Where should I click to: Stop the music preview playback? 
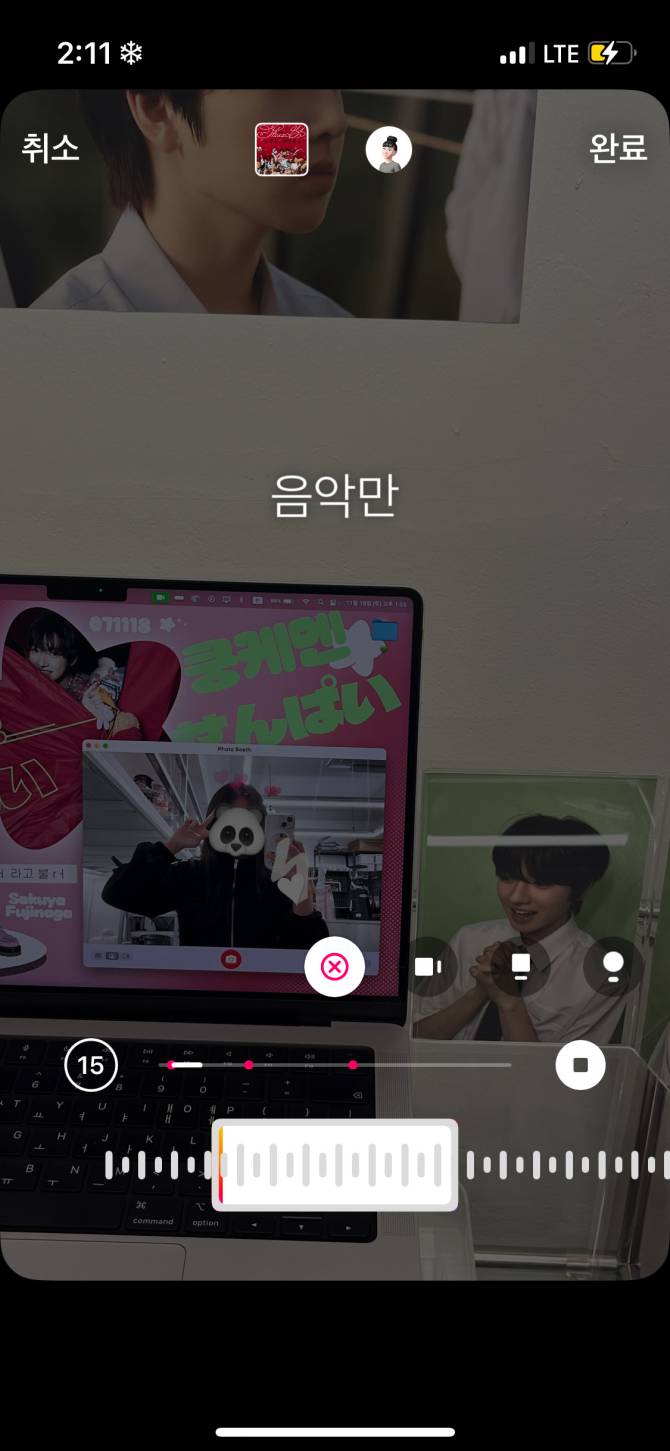[581, 1065]
